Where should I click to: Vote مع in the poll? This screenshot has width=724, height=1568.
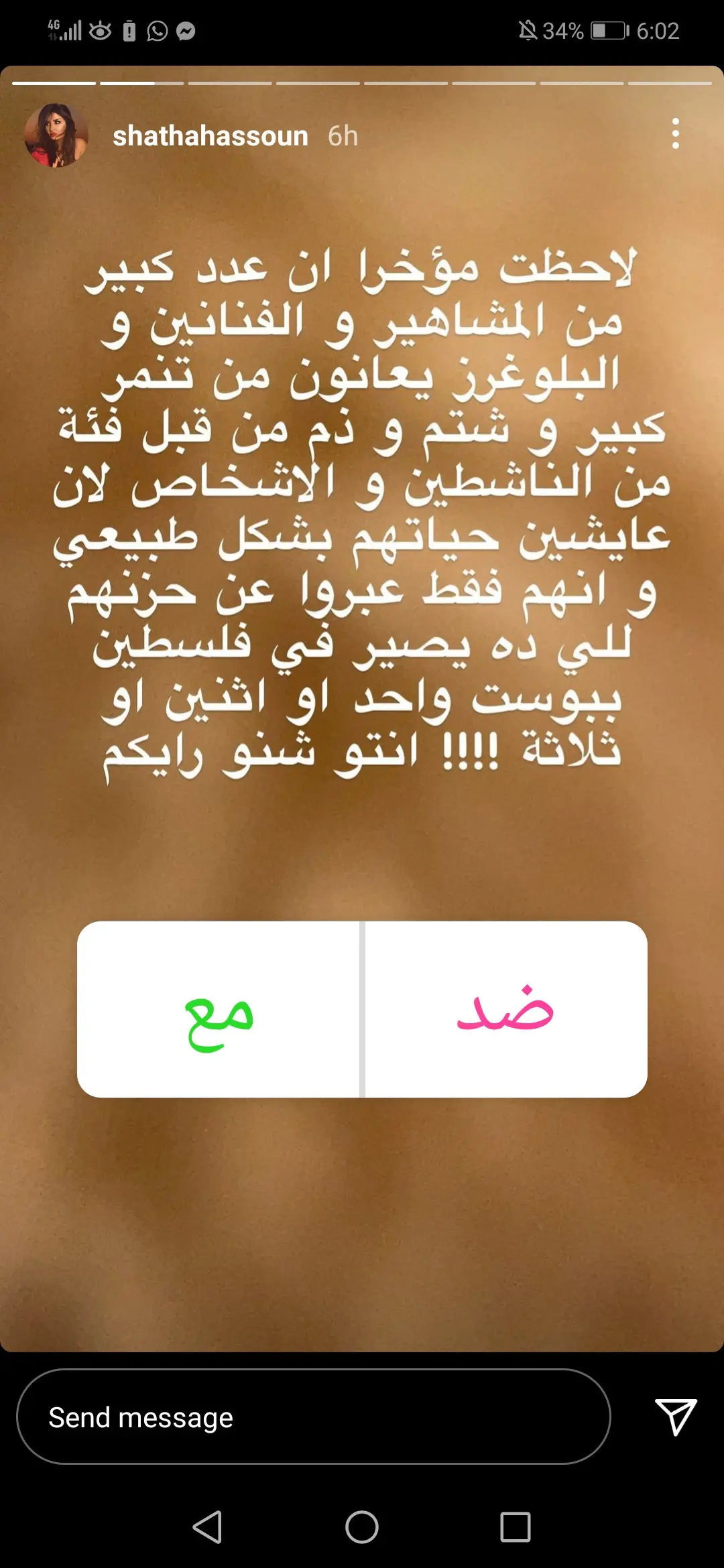[219, 1009]
